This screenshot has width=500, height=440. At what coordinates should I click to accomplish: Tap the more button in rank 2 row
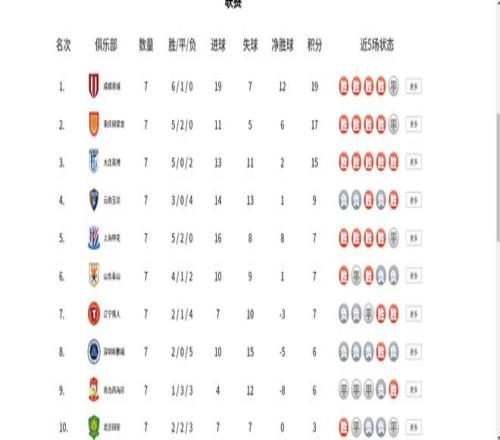click(x=414, y=125)
